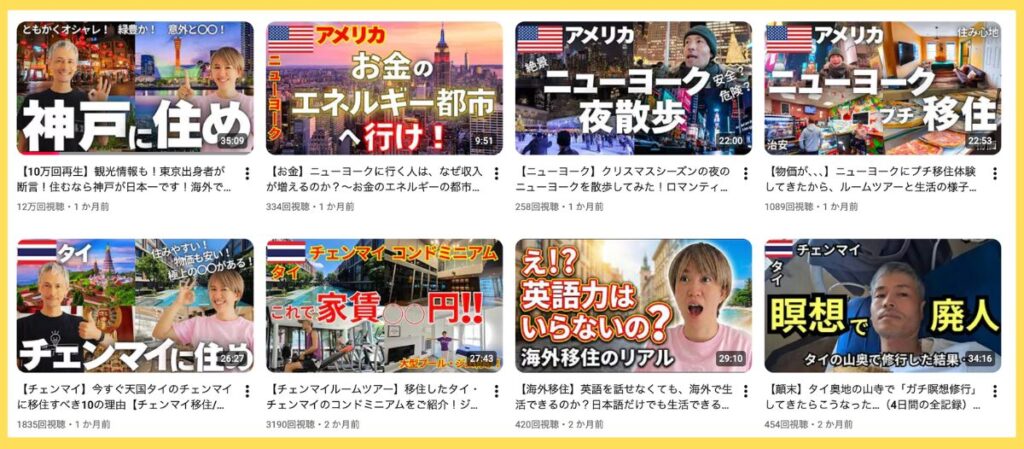Open the 神戸に住め video
Screen dimensions: 1024x449
pos(135,88)
